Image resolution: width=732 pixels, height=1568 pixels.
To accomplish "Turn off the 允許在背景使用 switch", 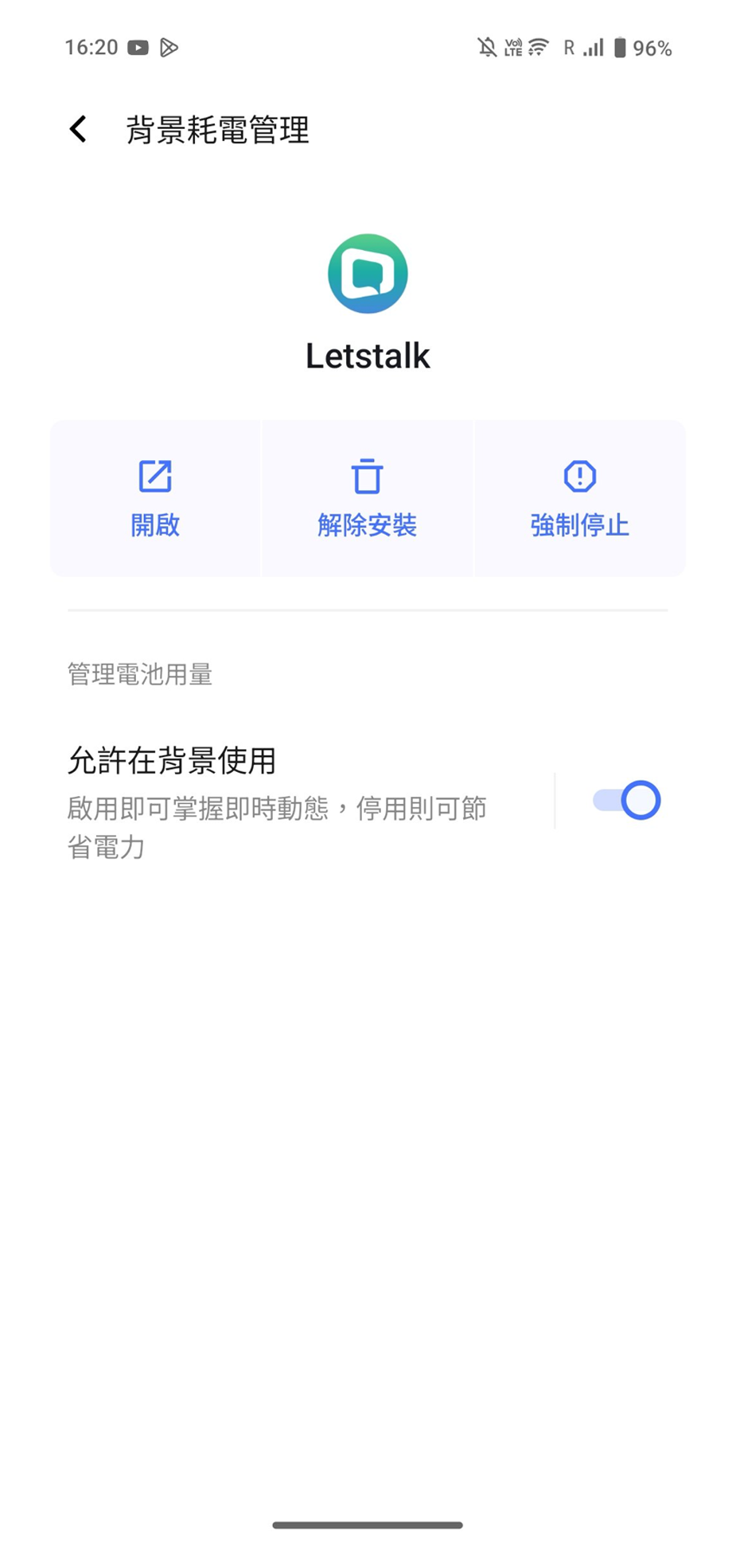I will (626, 801).
